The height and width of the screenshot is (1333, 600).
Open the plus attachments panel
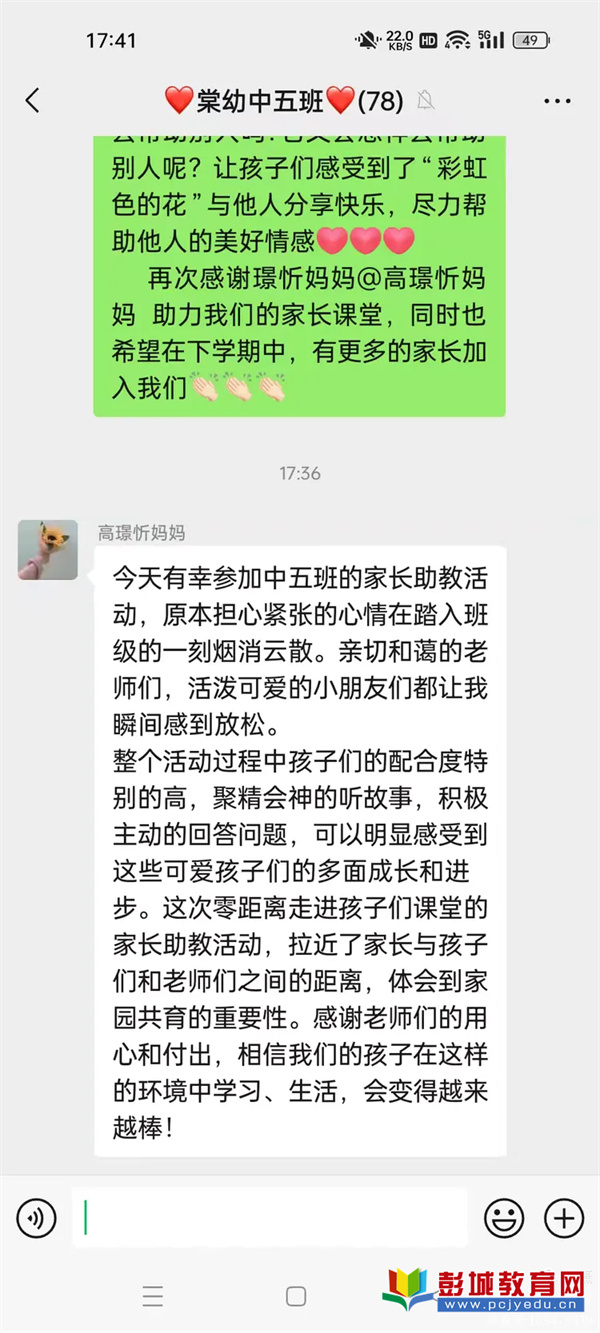[x=563, y=1218]
